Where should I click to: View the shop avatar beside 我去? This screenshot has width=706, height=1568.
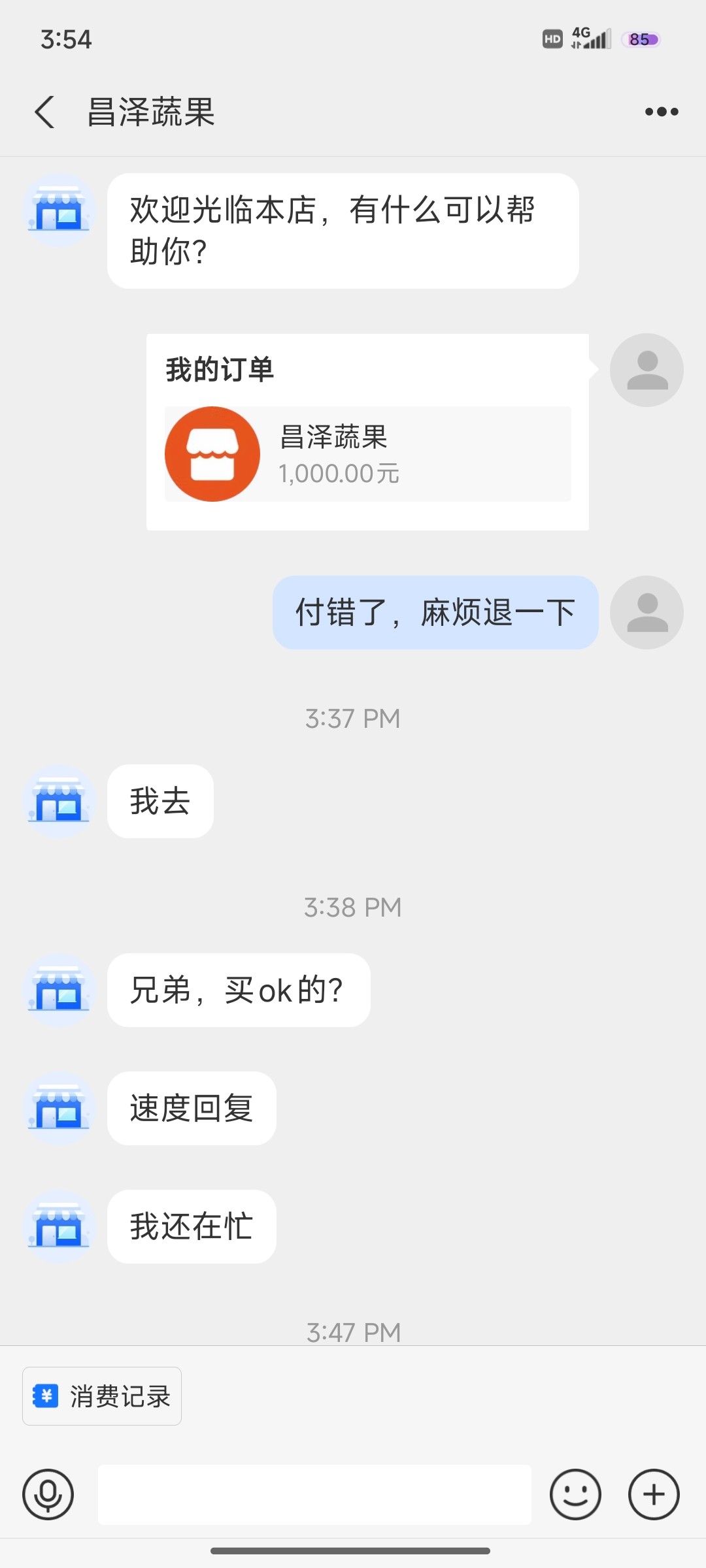59,801
